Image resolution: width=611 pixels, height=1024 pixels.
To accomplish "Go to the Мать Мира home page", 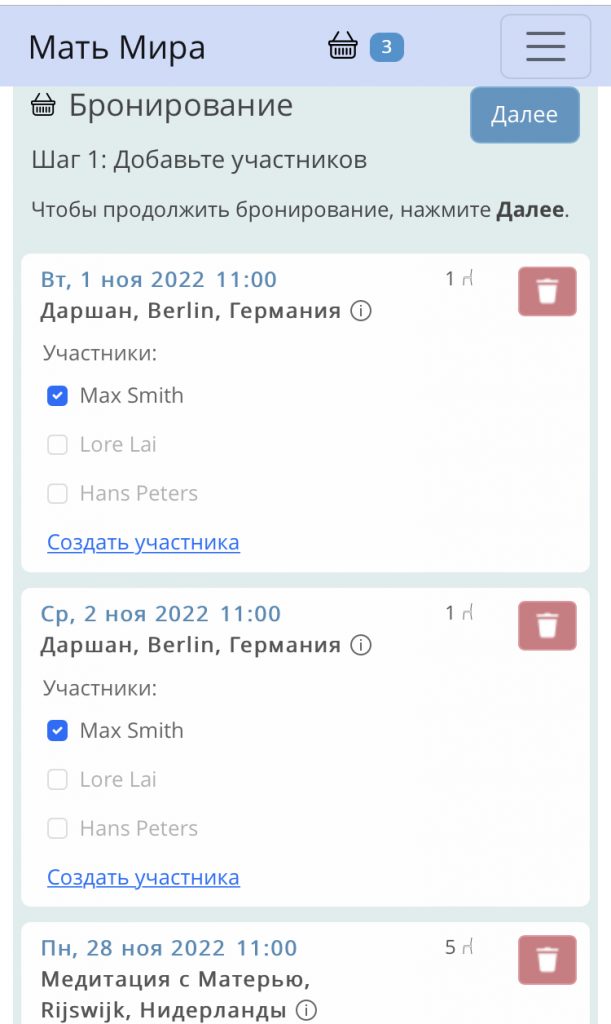I will [x=117, y=47].
